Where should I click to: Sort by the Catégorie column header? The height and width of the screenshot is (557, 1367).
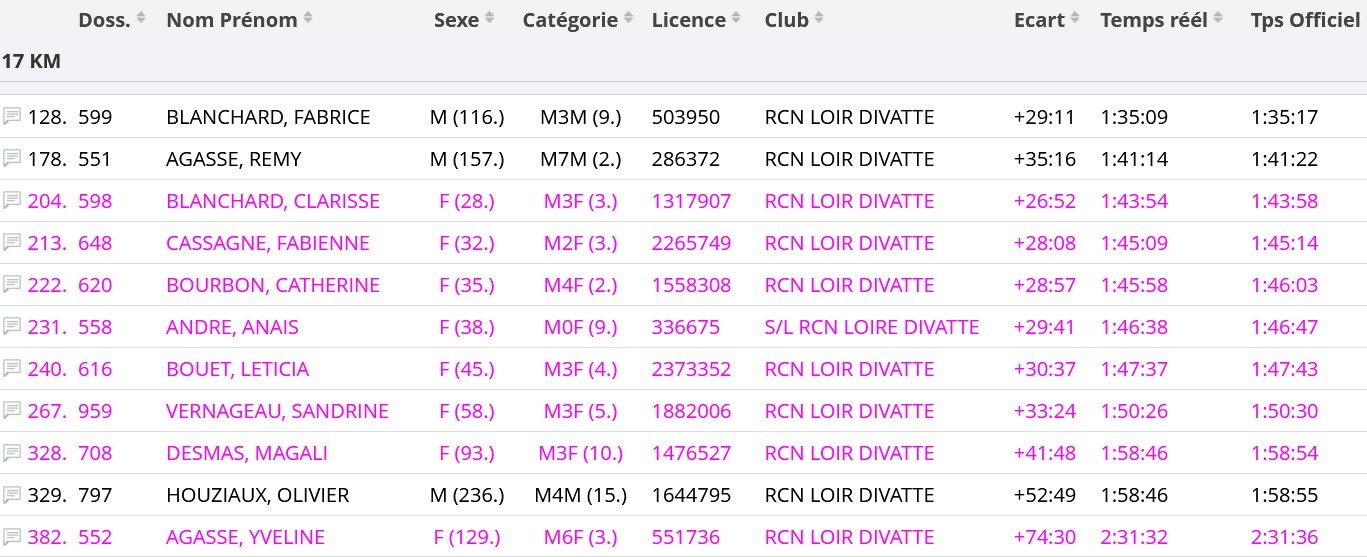tap(628, 19)
